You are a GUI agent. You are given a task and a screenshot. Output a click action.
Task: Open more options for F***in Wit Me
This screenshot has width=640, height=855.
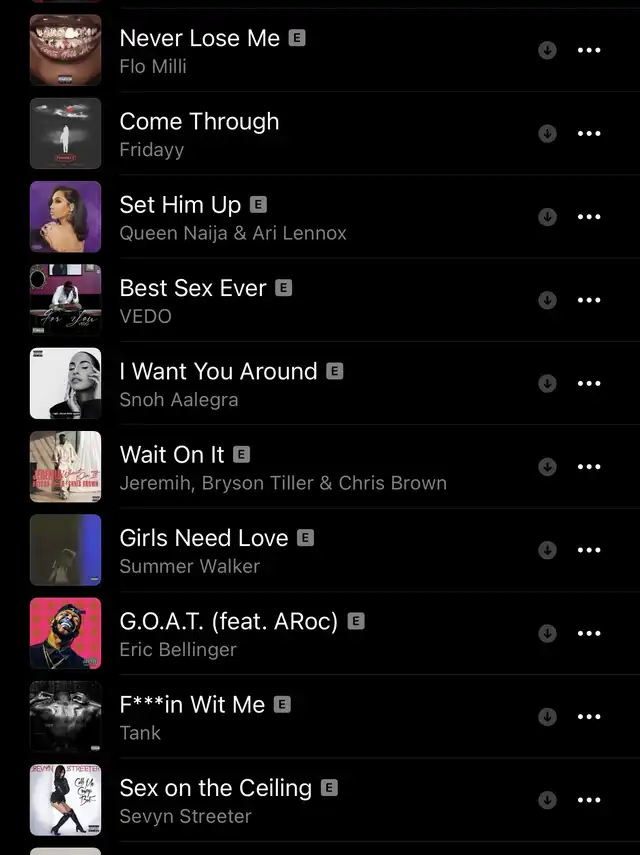[x=589, y=717]
